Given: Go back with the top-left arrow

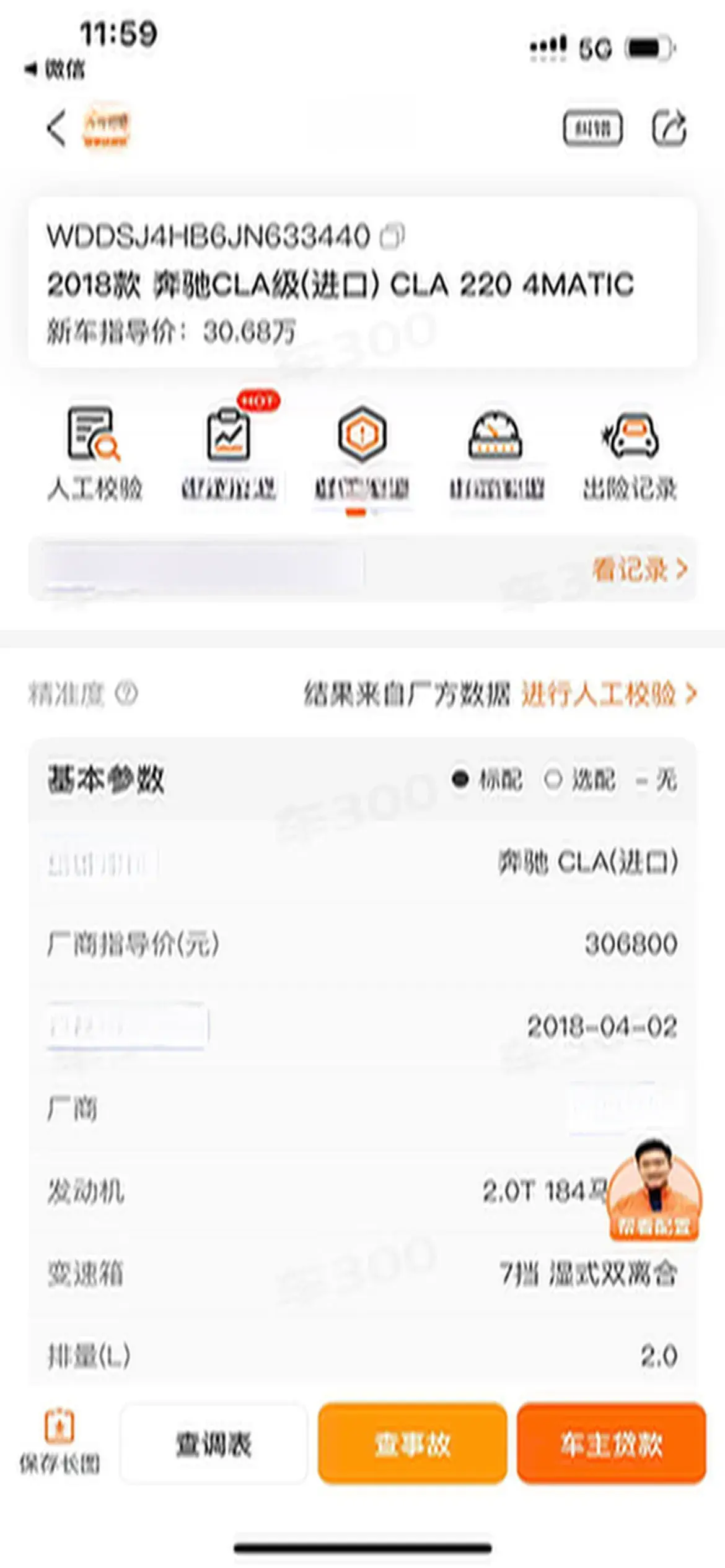Looking at the screenshot, I should (x=56, y=128).
